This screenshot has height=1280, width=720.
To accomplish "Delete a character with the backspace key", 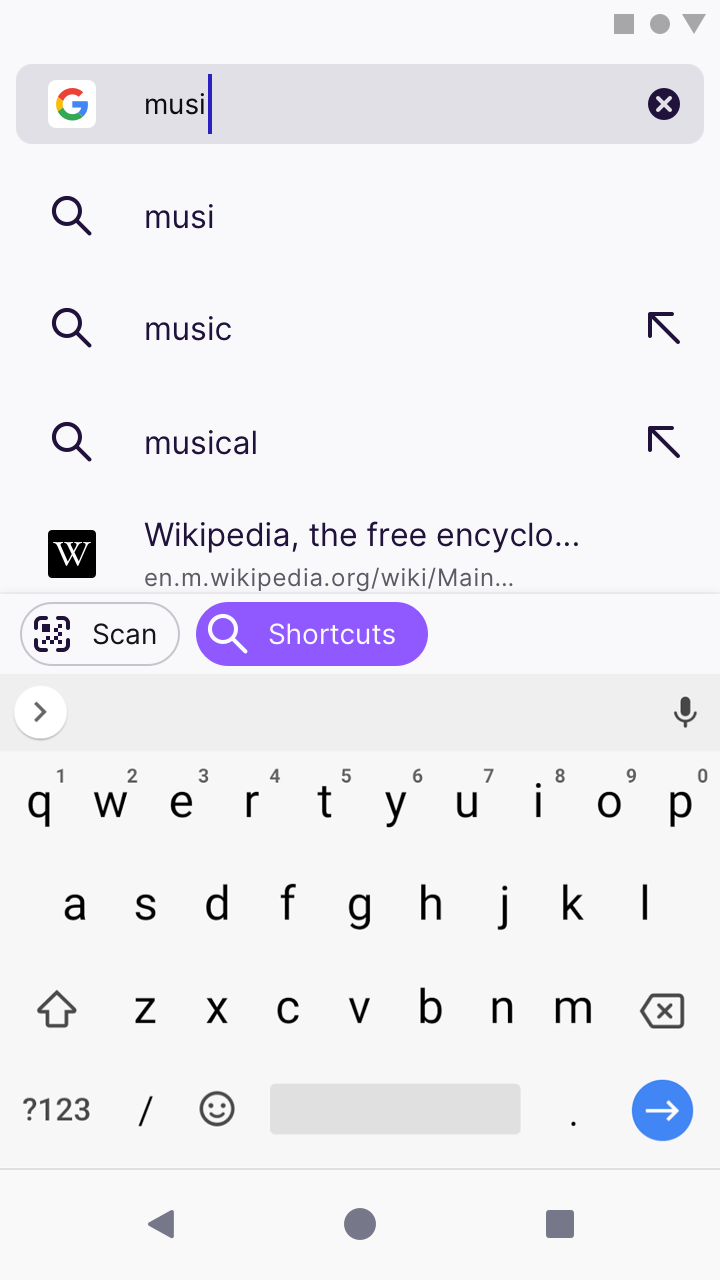I will pos(662,1010).
